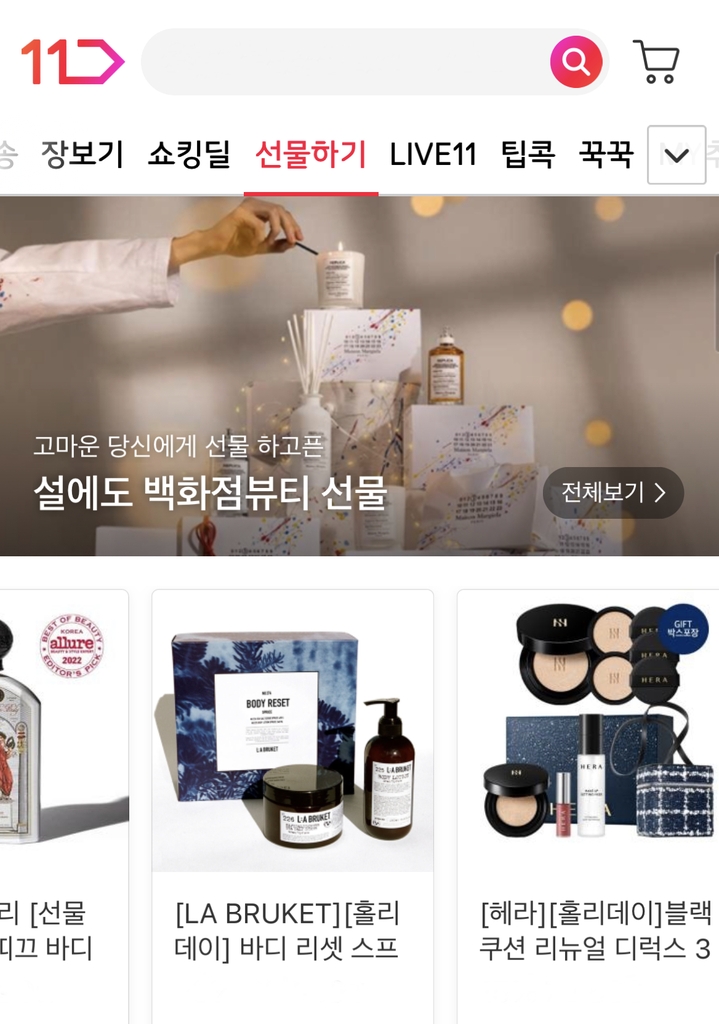The width and height of the screenshot is (719, 1024).
Task: Open the 설에도 백화점뷰티 선물 banner
Action: [x=210, y=492]
